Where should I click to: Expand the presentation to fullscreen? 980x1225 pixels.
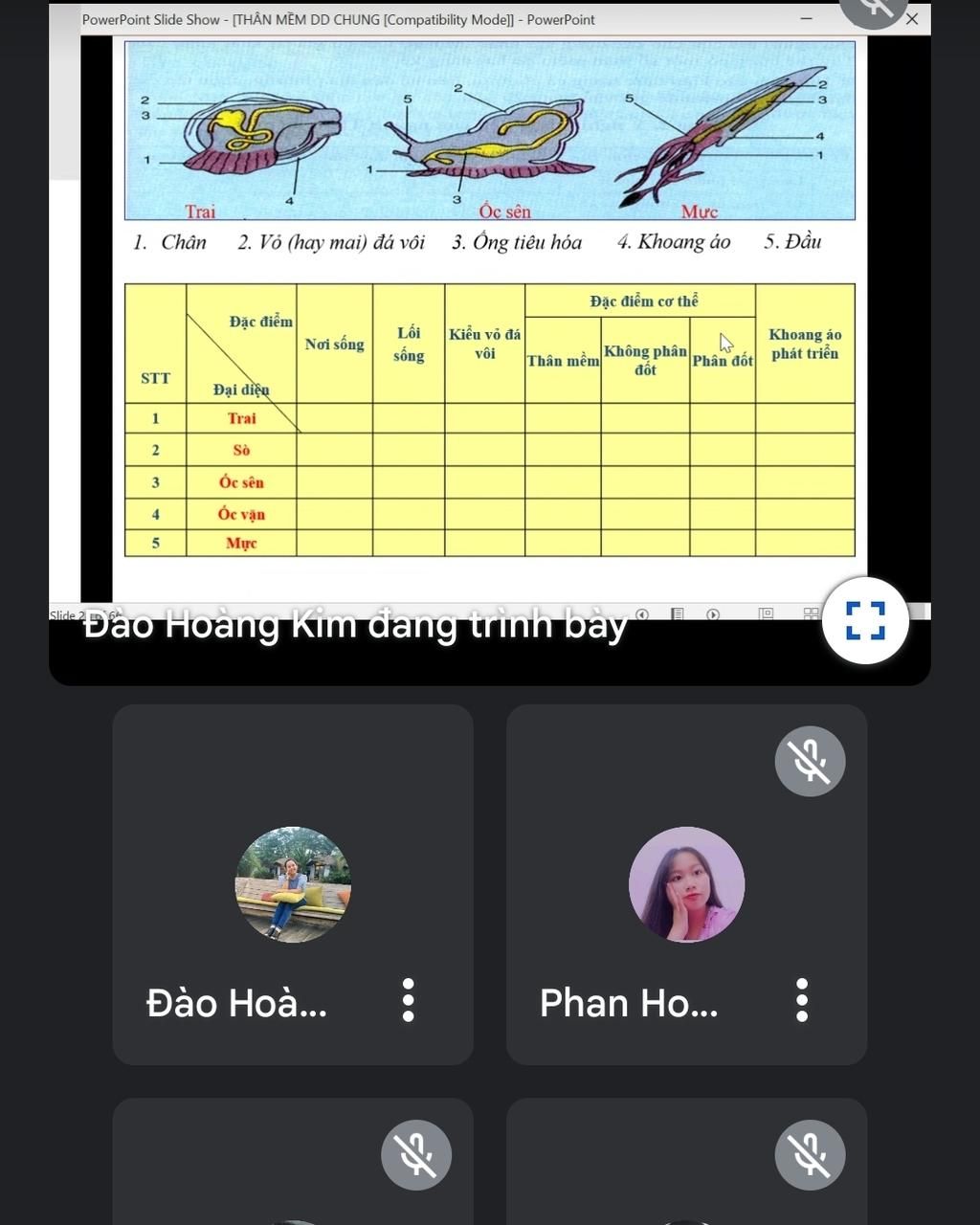(864, 620)
